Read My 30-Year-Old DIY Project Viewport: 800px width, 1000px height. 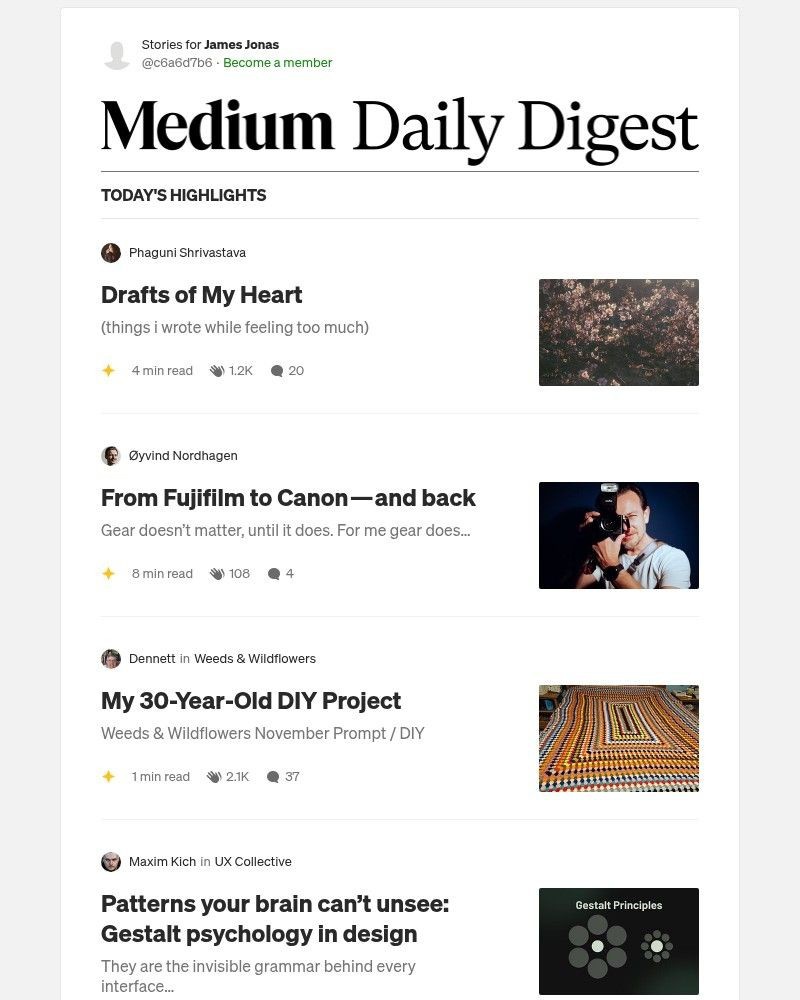pyautogui.click(x=251, y=701)
